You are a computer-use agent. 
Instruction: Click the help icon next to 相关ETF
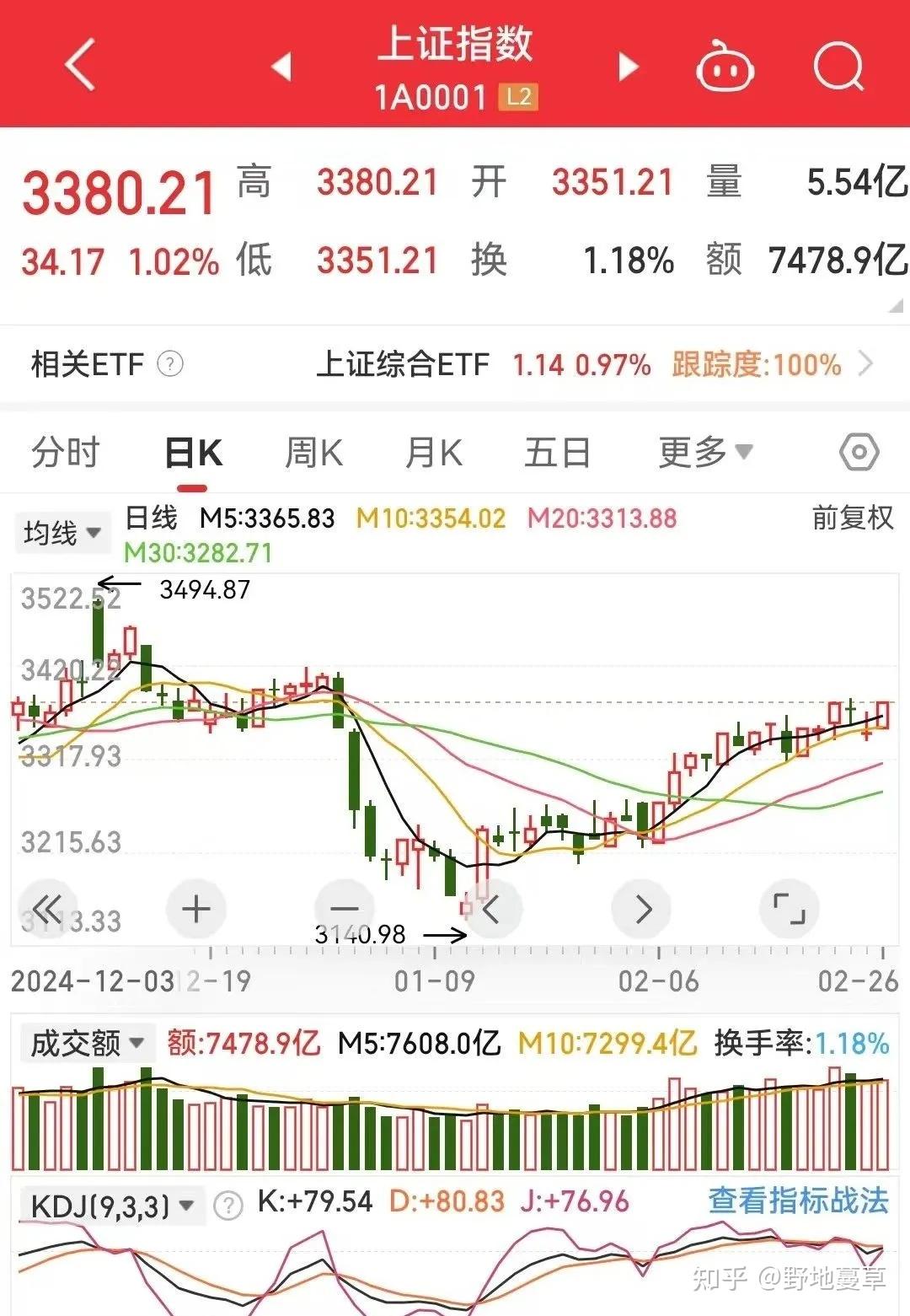(171, 365)
